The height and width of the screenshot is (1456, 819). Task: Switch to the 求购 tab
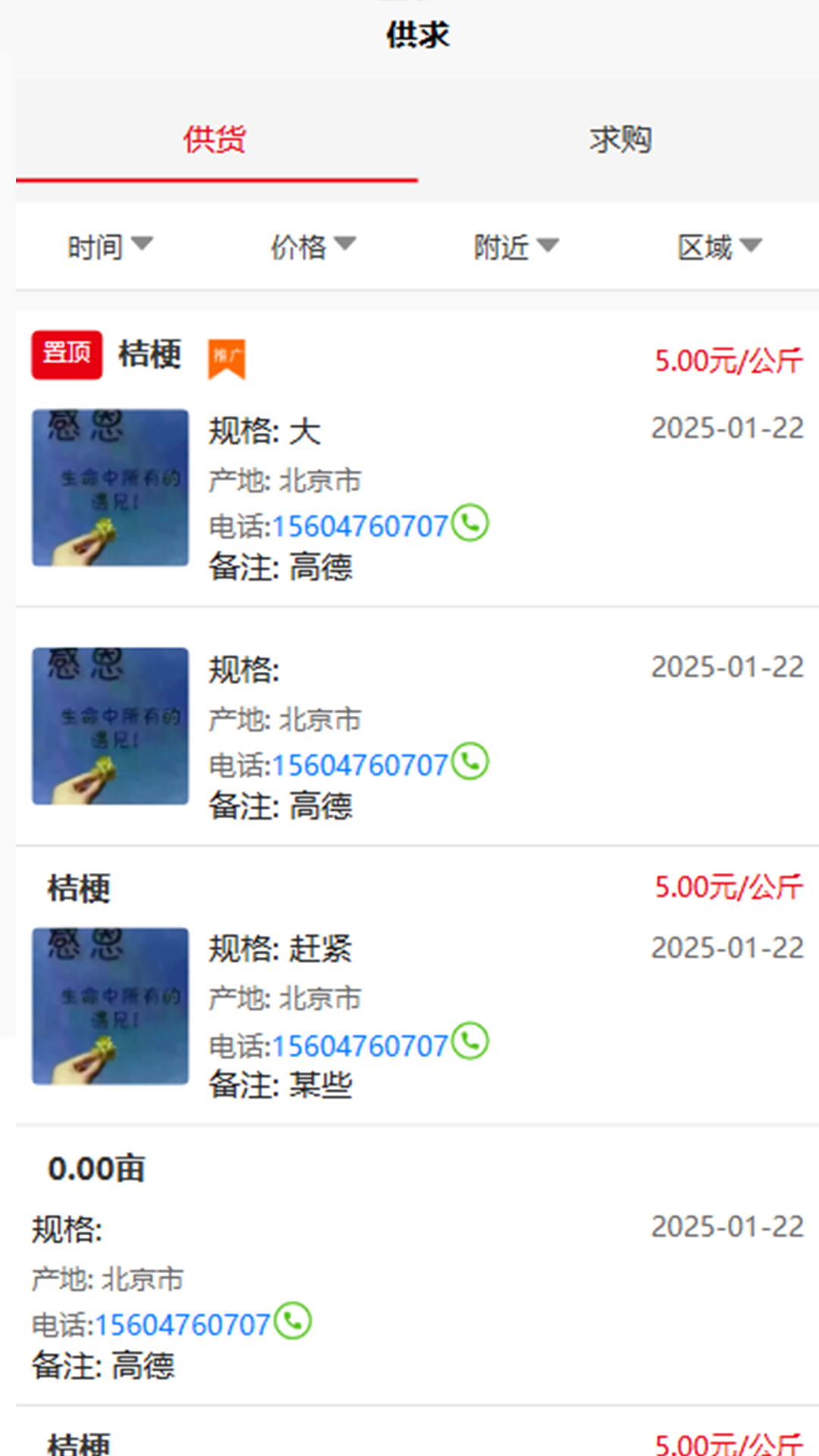click(x=620, y=140)
